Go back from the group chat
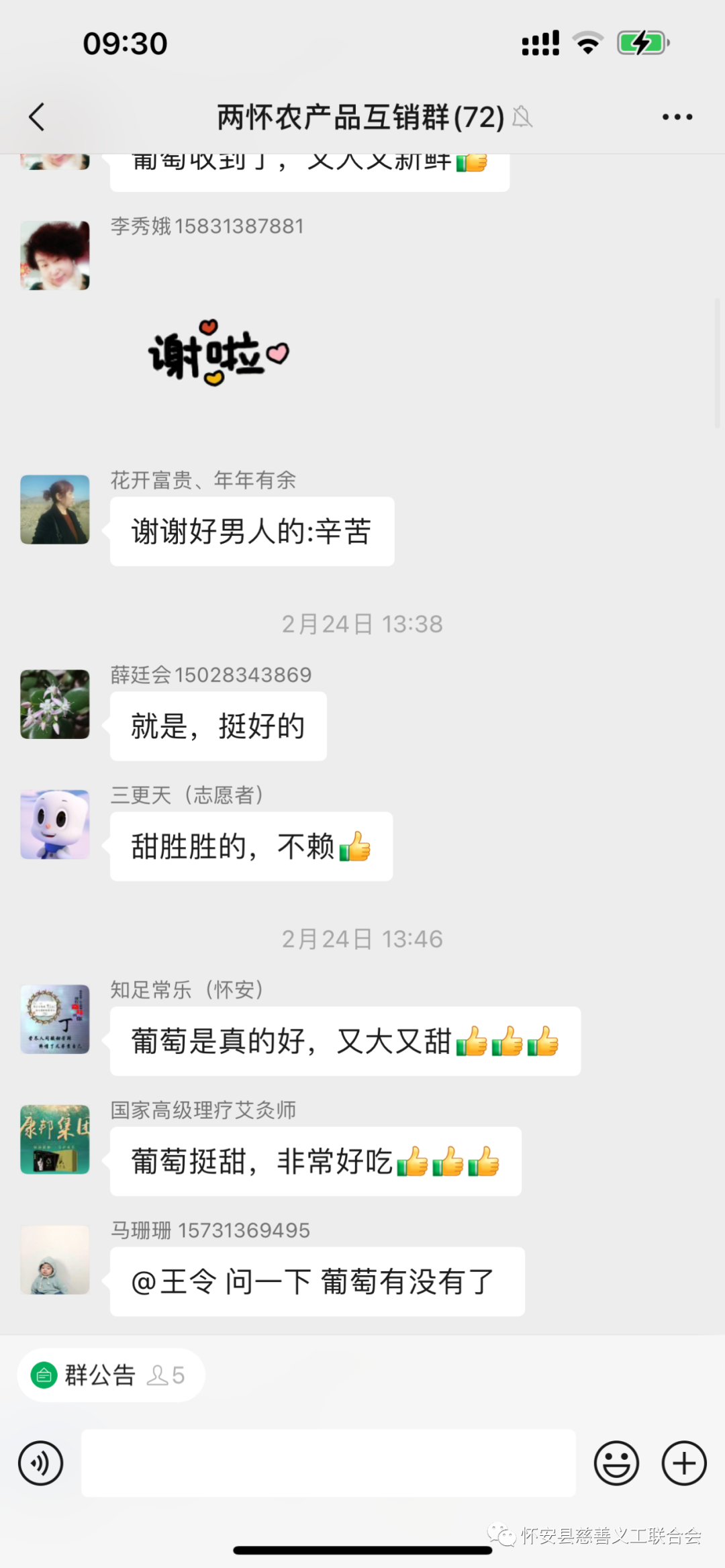The width and height of the screenshot is (725, 1568). click(37, 117)
